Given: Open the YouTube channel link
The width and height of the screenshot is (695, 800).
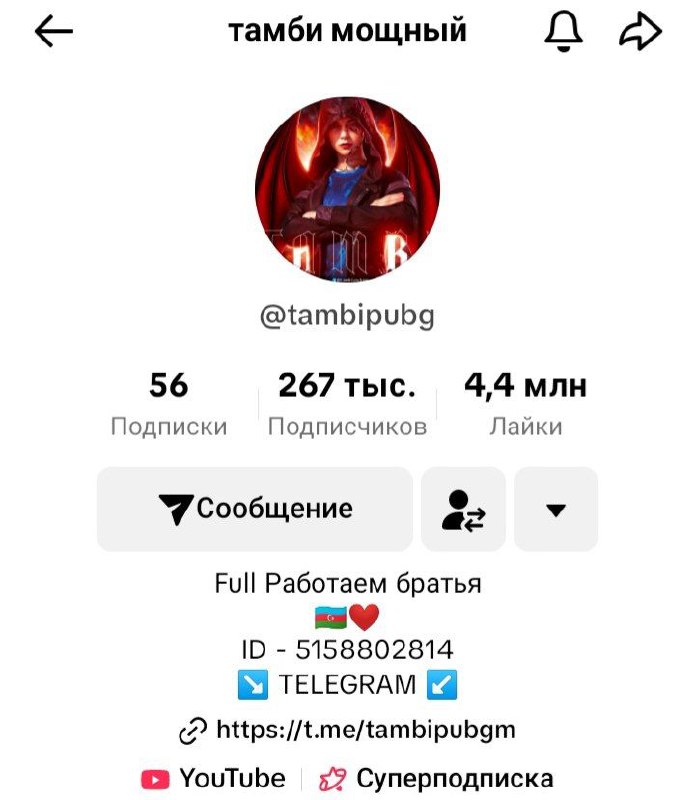Looking at the screenshot, I should tap(213, 778).
